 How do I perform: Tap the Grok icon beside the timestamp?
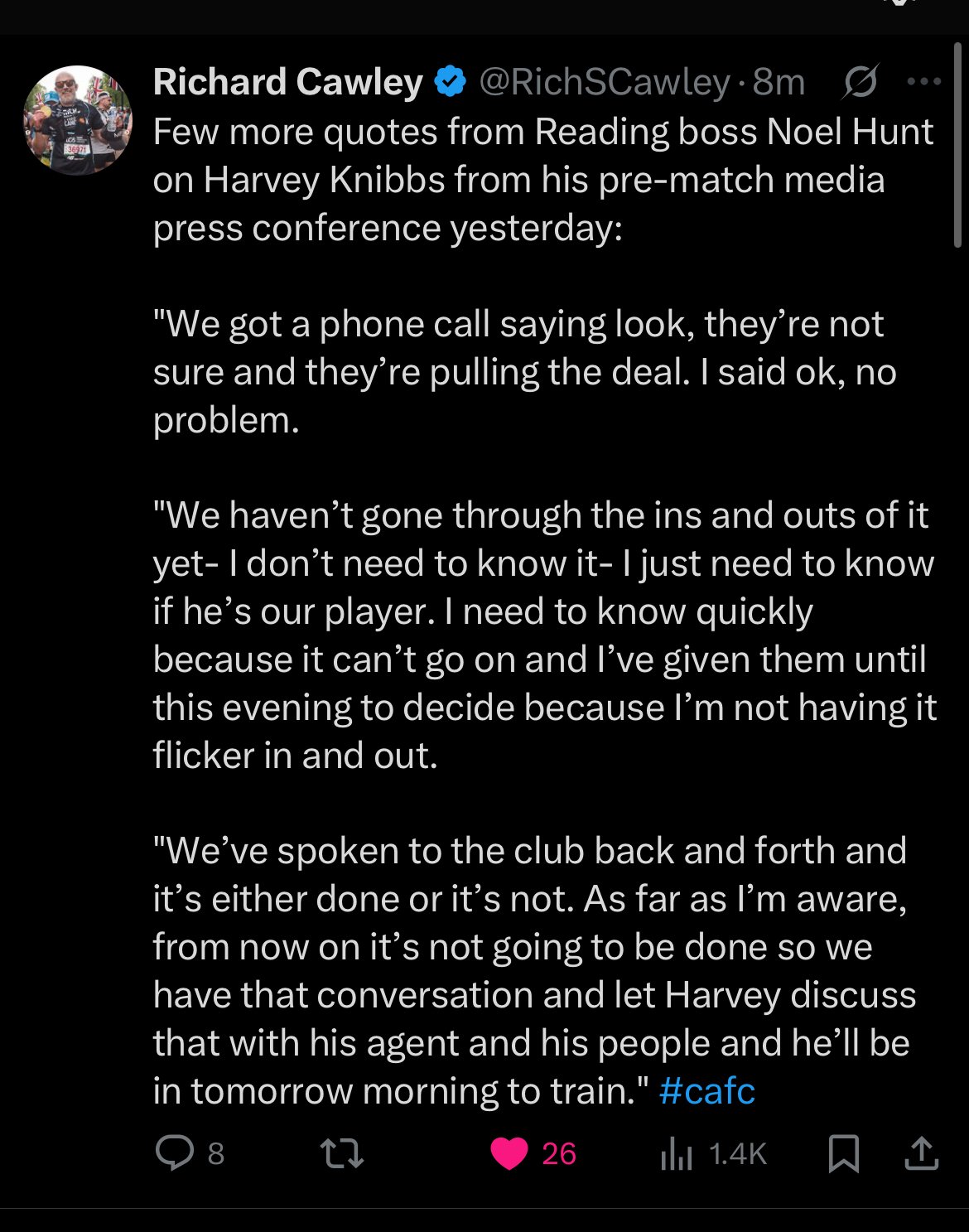(861, 82)
